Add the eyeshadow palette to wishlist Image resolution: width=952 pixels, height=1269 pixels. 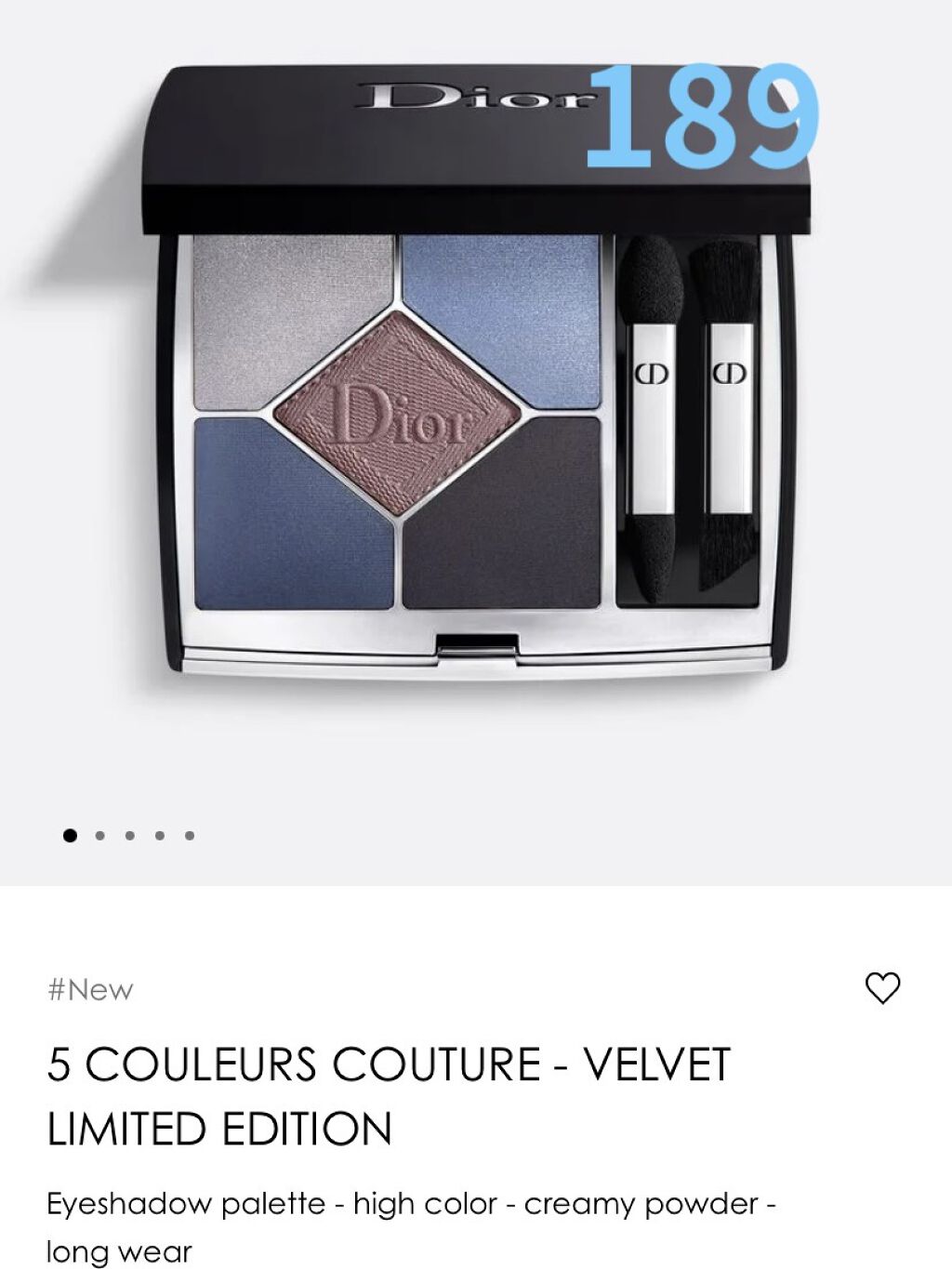(882, 987)
